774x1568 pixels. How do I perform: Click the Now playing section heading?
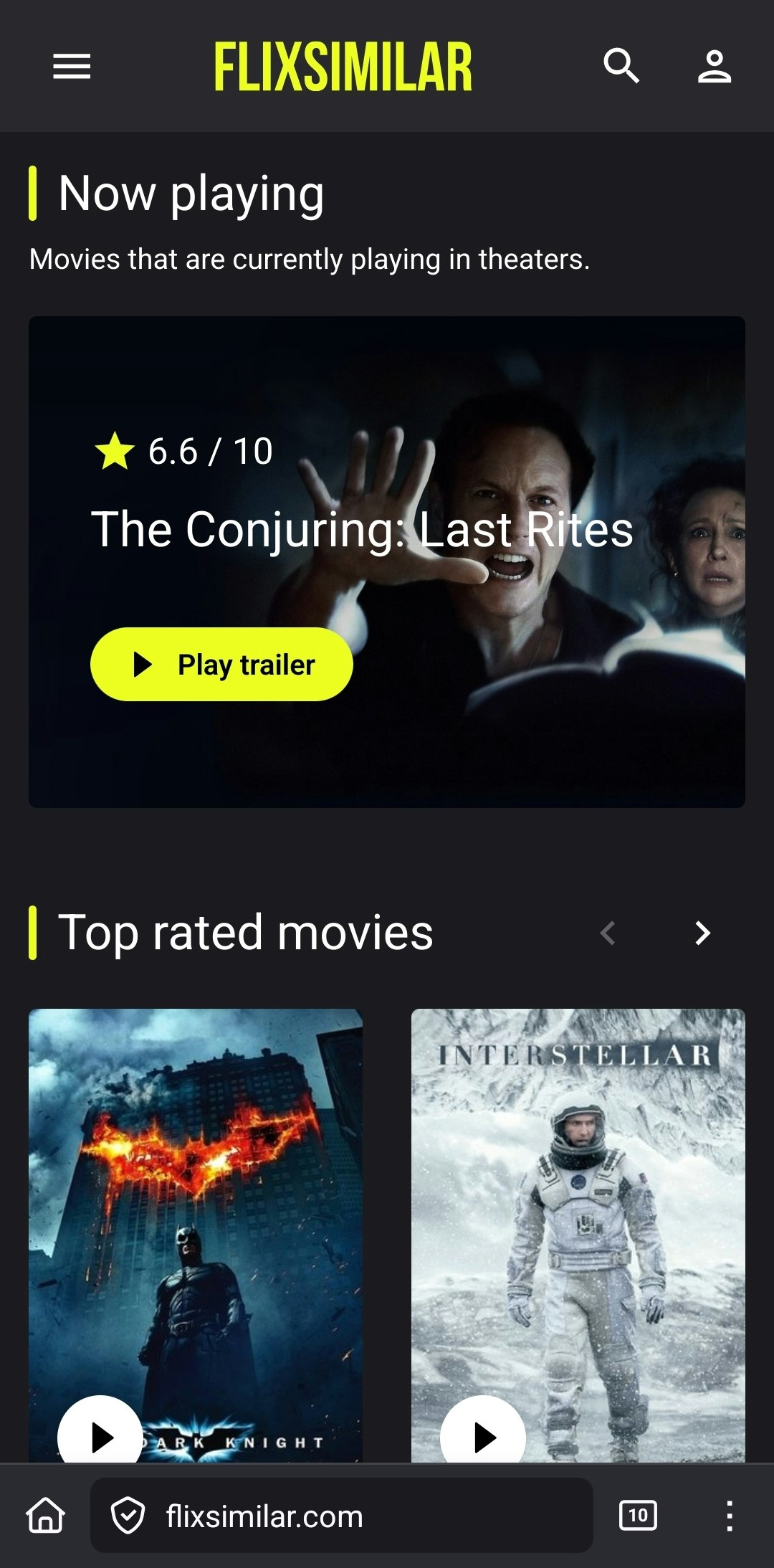(191, 192)
